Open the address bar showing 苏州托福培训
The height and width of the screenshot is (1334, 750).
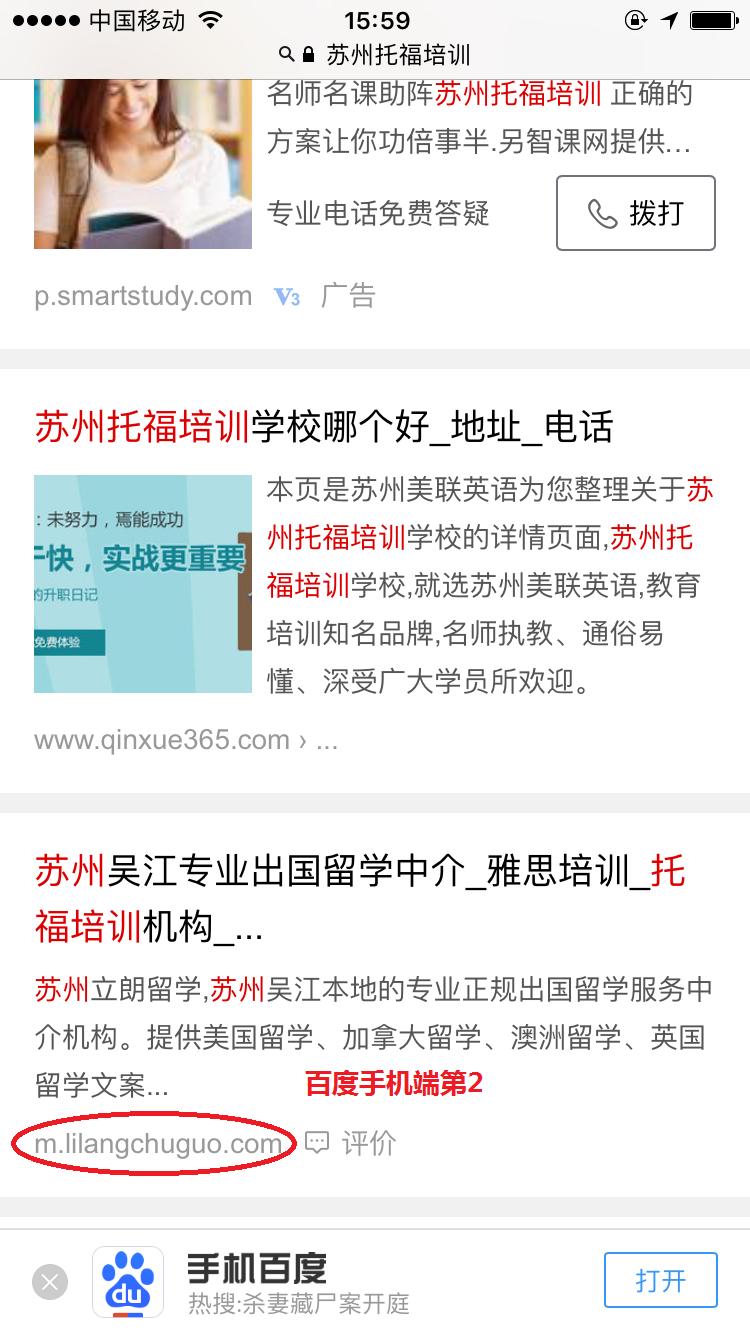375,54
